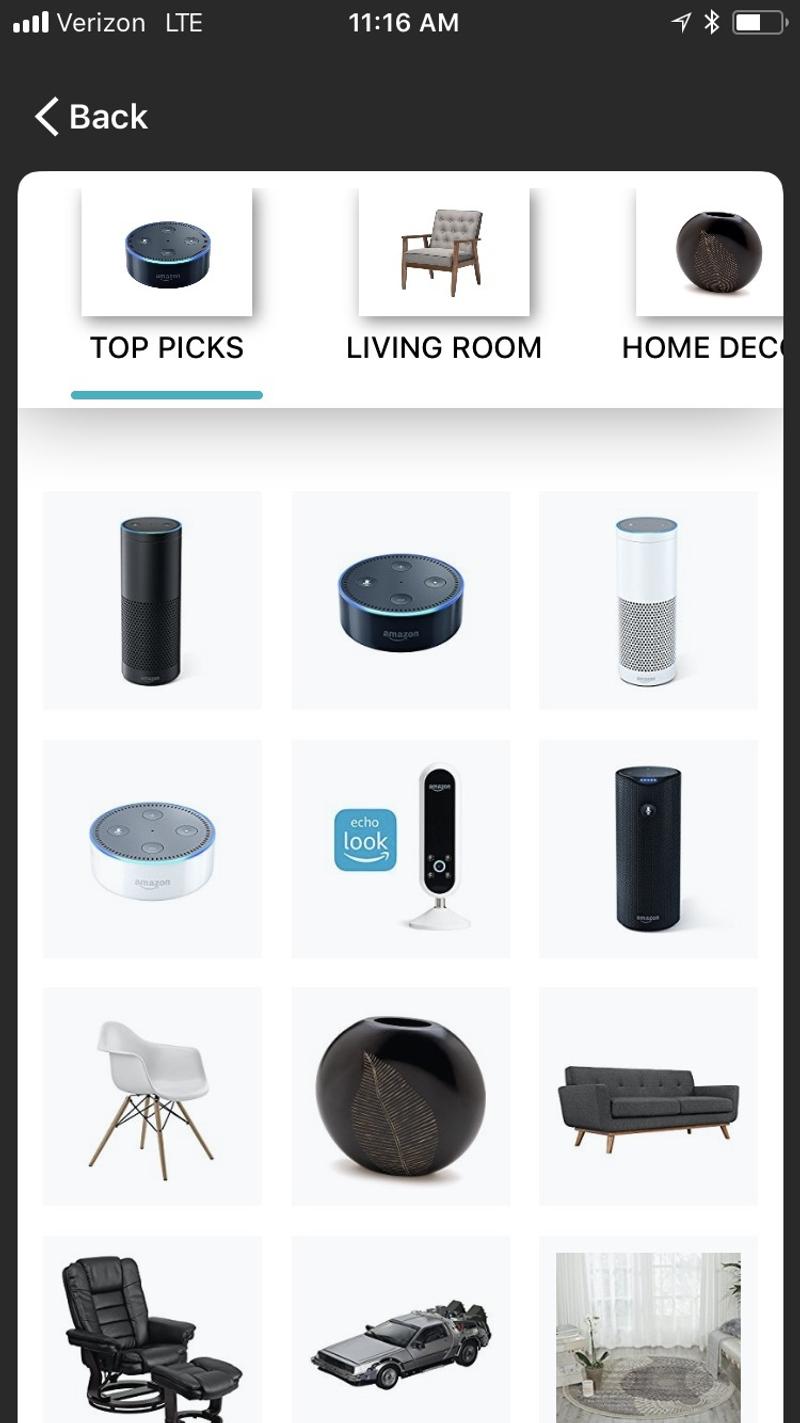The width and height of the screenshot is (800, 1423).
Task: Tap the white Echo Dot tile
Action: 152,849
